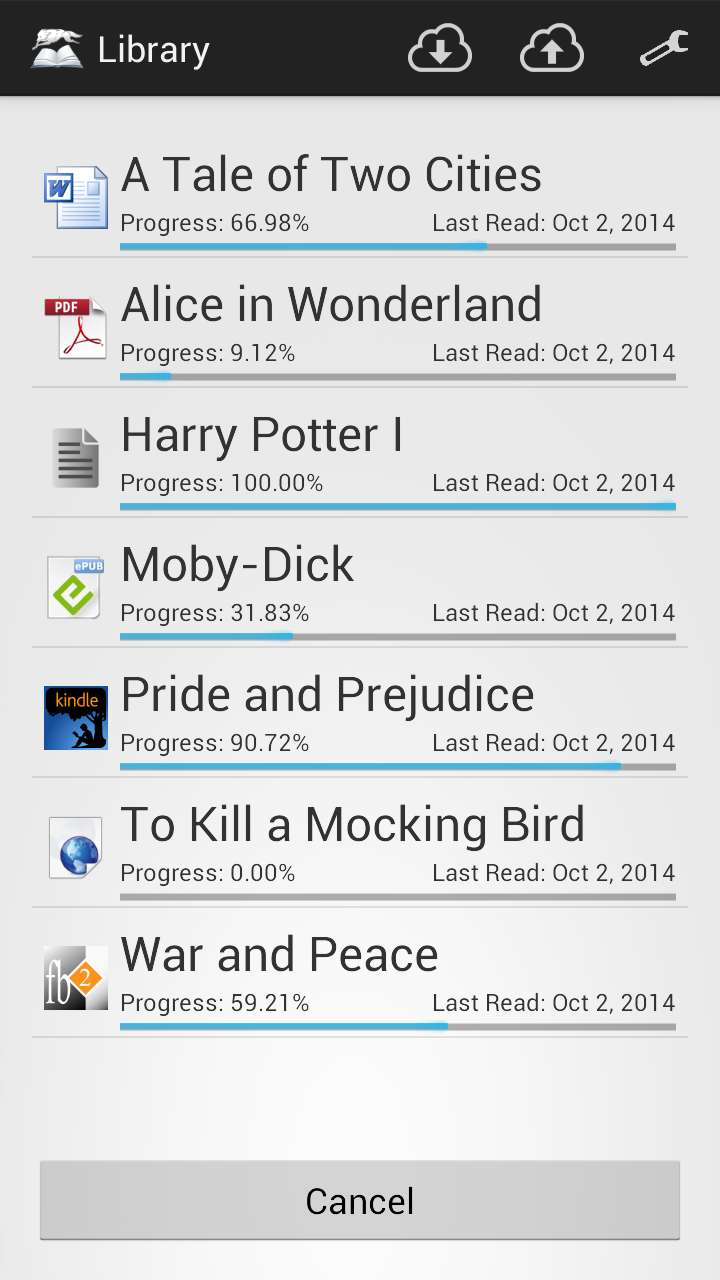Select Alice in Wonderland from the library
The image size is (720, 1280).
(x=331, y=304)
